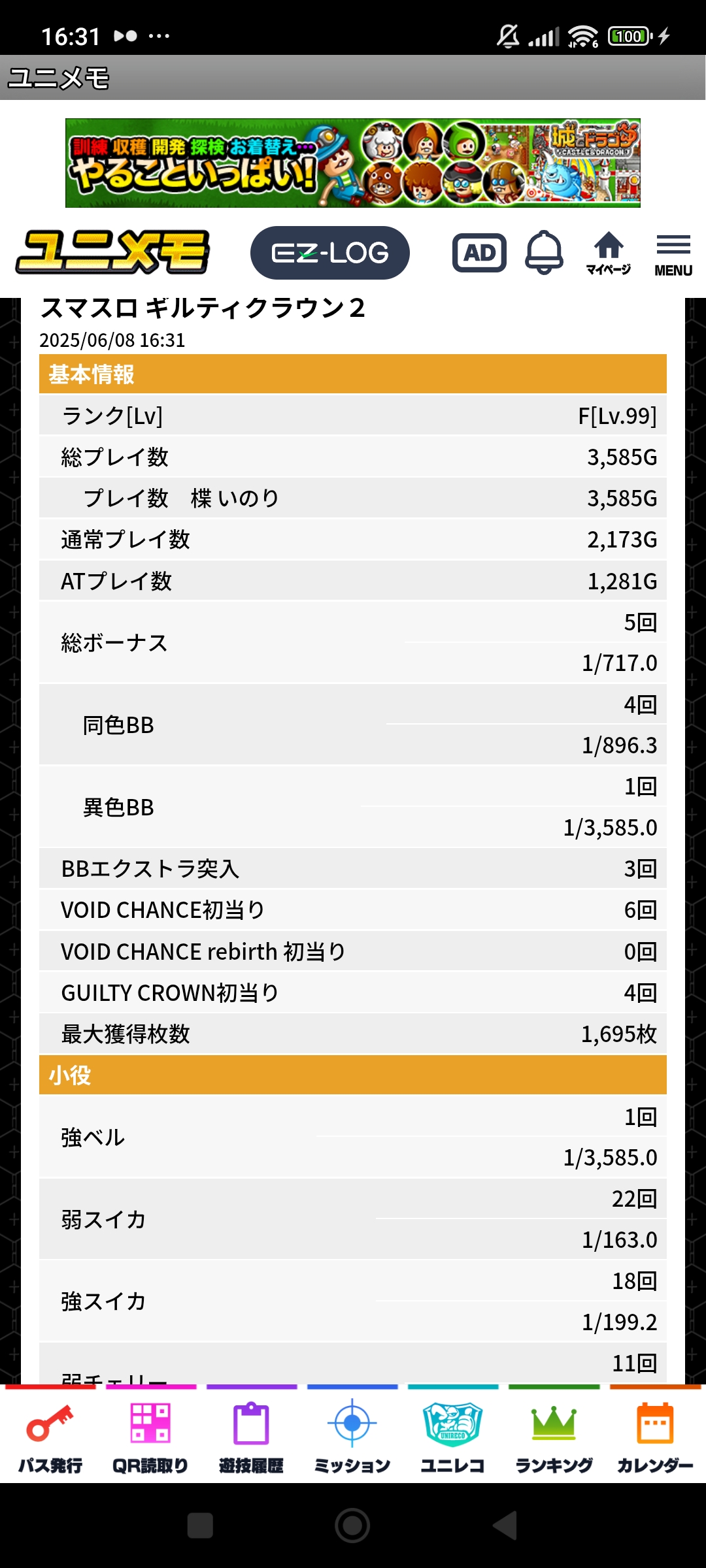The width and height of the screenshot is (706, 1568).
Task: Go to マイページ (My Page)
Action: tap(609, 253)
